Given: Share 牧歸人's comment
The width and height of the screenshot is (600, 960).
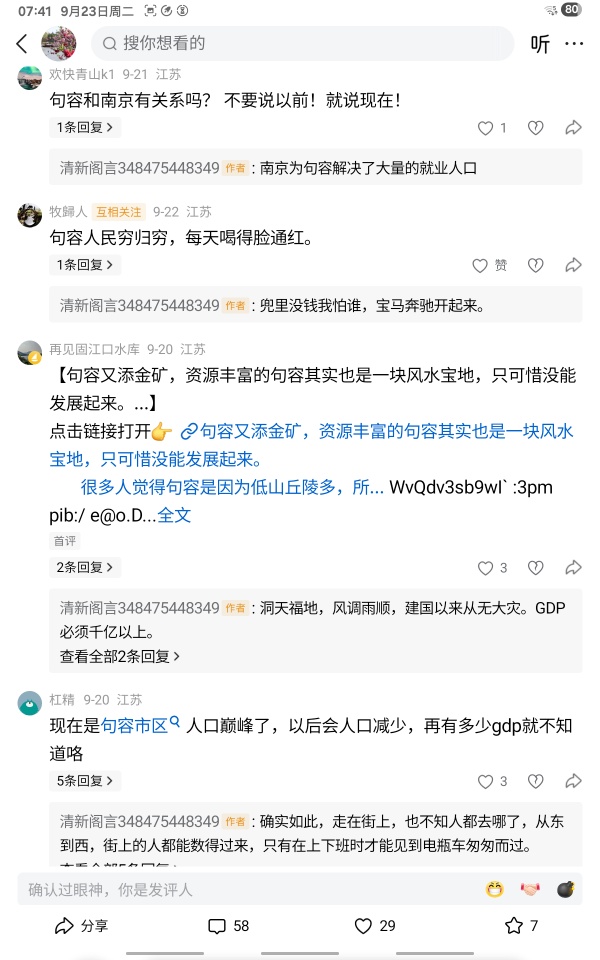Looking at the screenshot, I should pyautogui.click(x=573, y=265).
